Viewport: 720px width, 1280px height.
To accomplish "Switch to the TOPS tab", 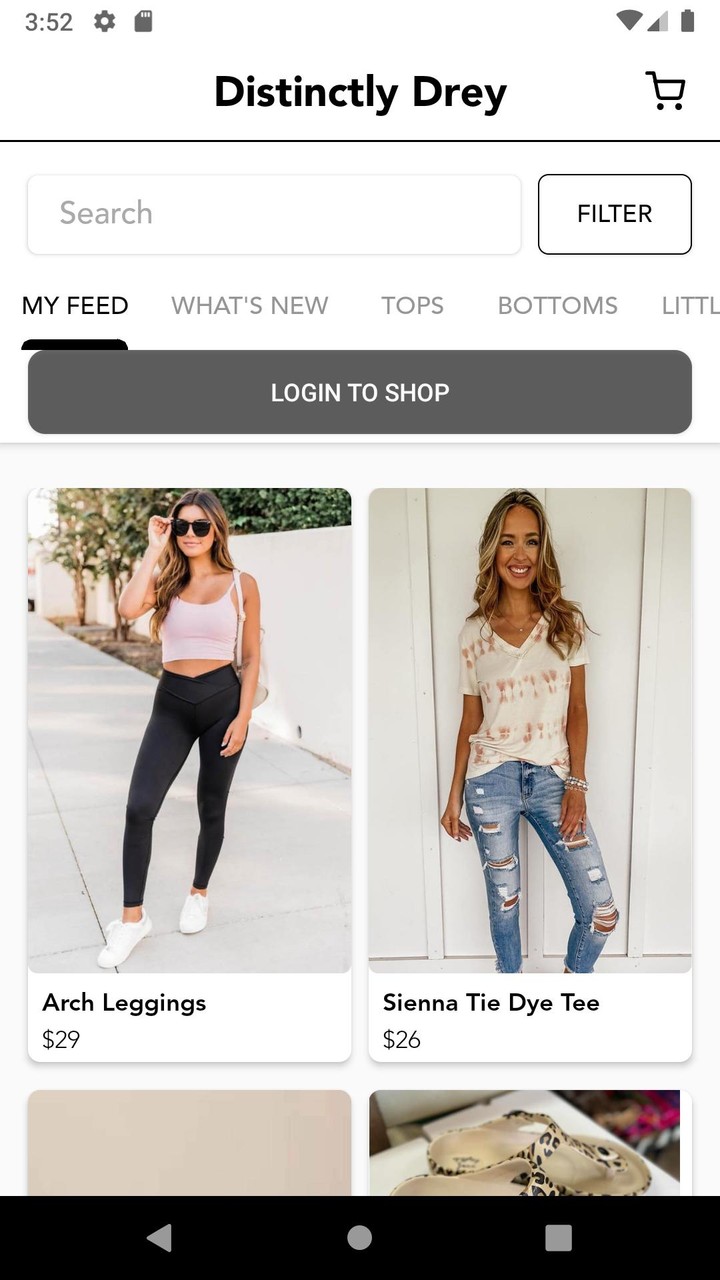I will [412, 306].
